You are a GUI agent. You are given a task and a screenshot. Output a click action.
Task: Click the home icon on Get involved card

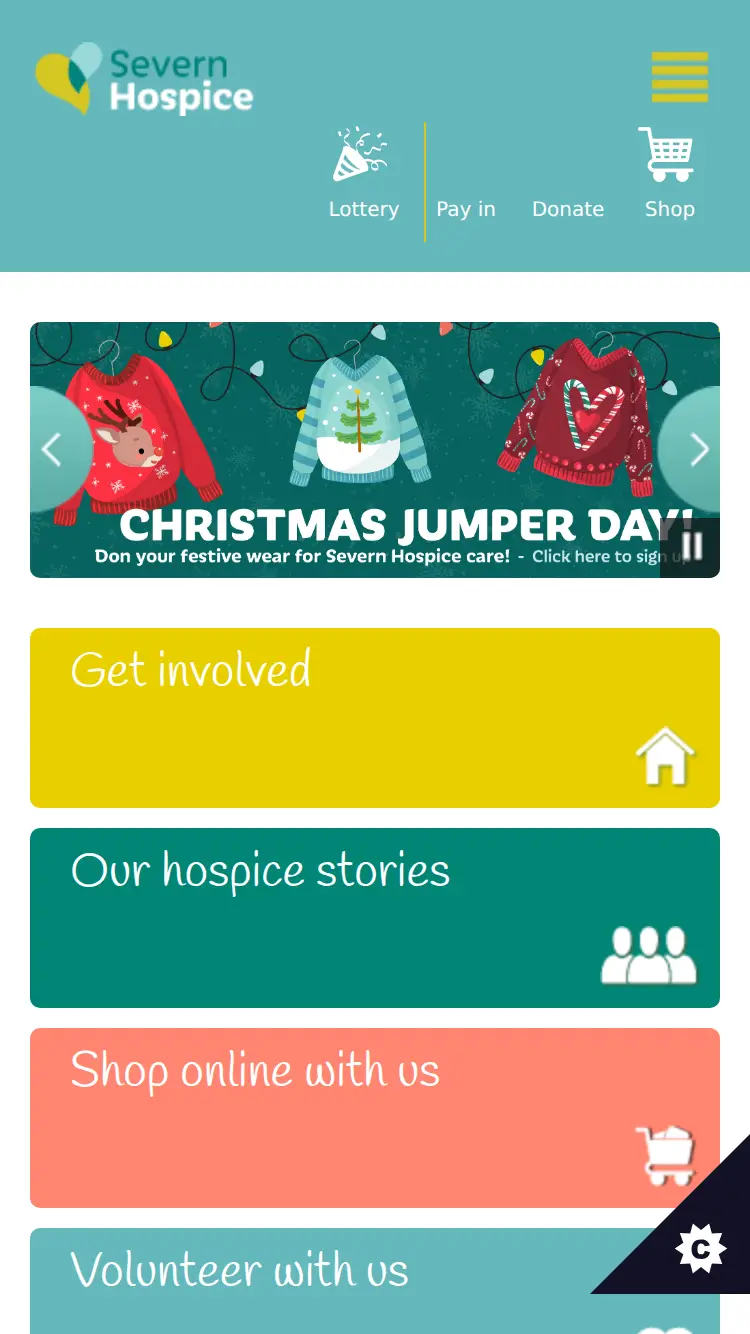point(666,755)
